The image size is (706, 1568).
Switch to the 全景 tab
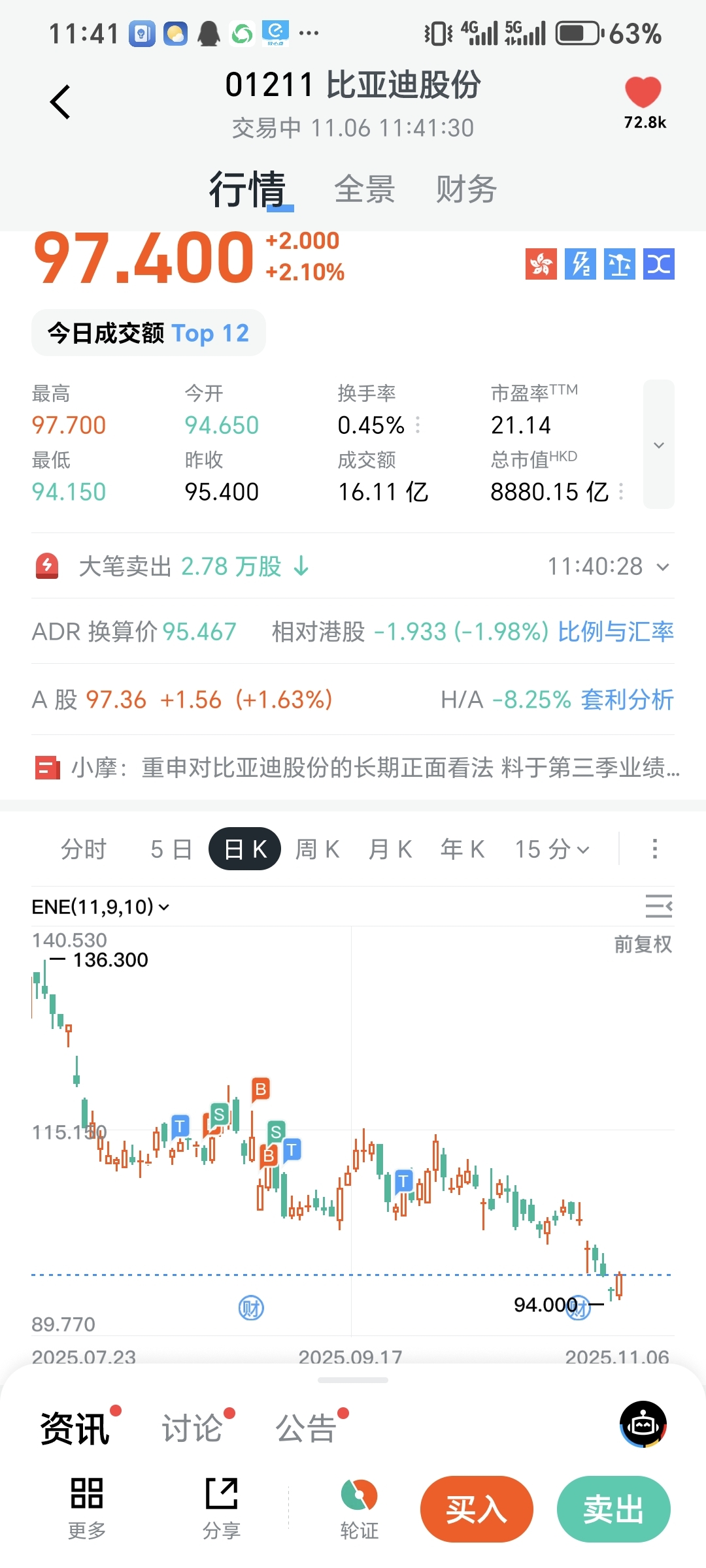pos(364,189)
